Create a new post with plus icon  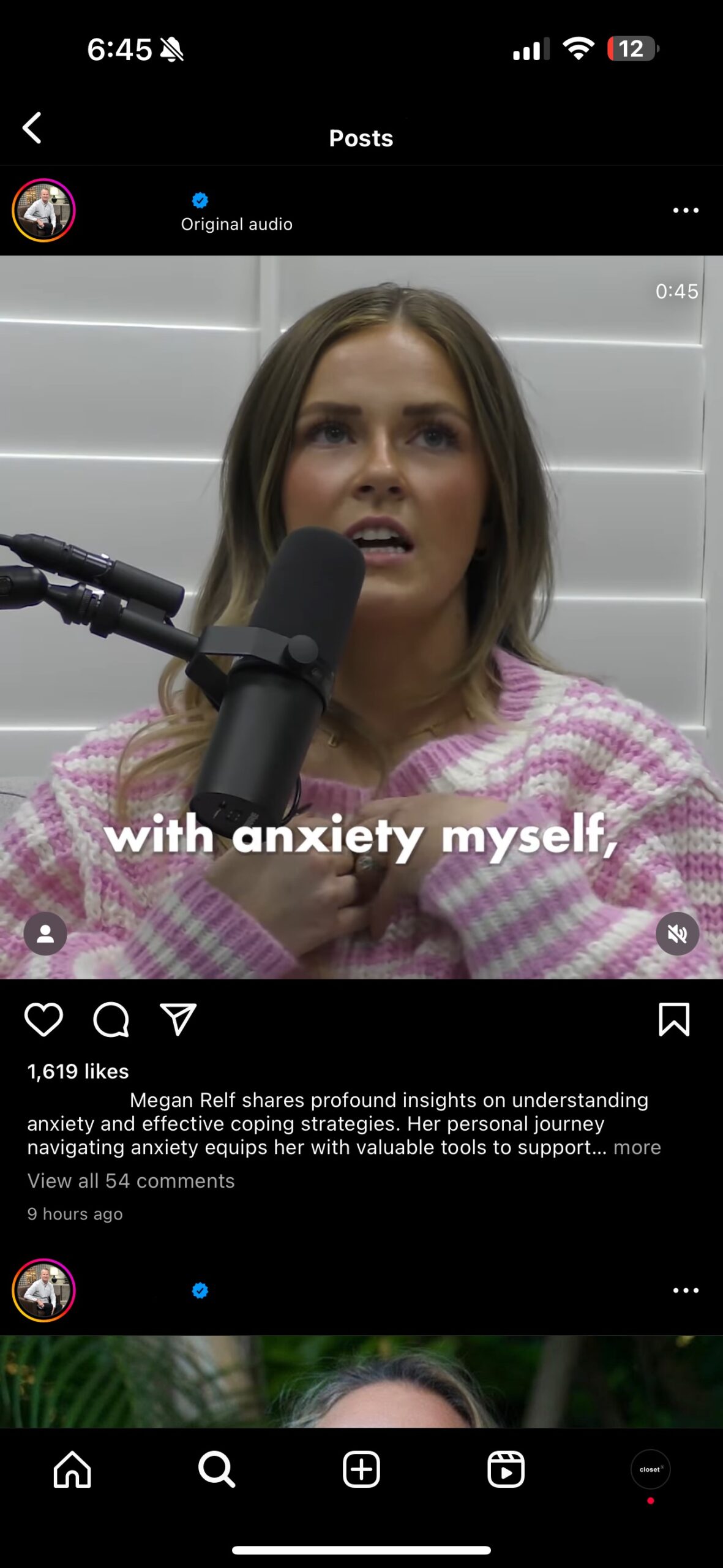pyautogui.click(x=361, y=1469)
